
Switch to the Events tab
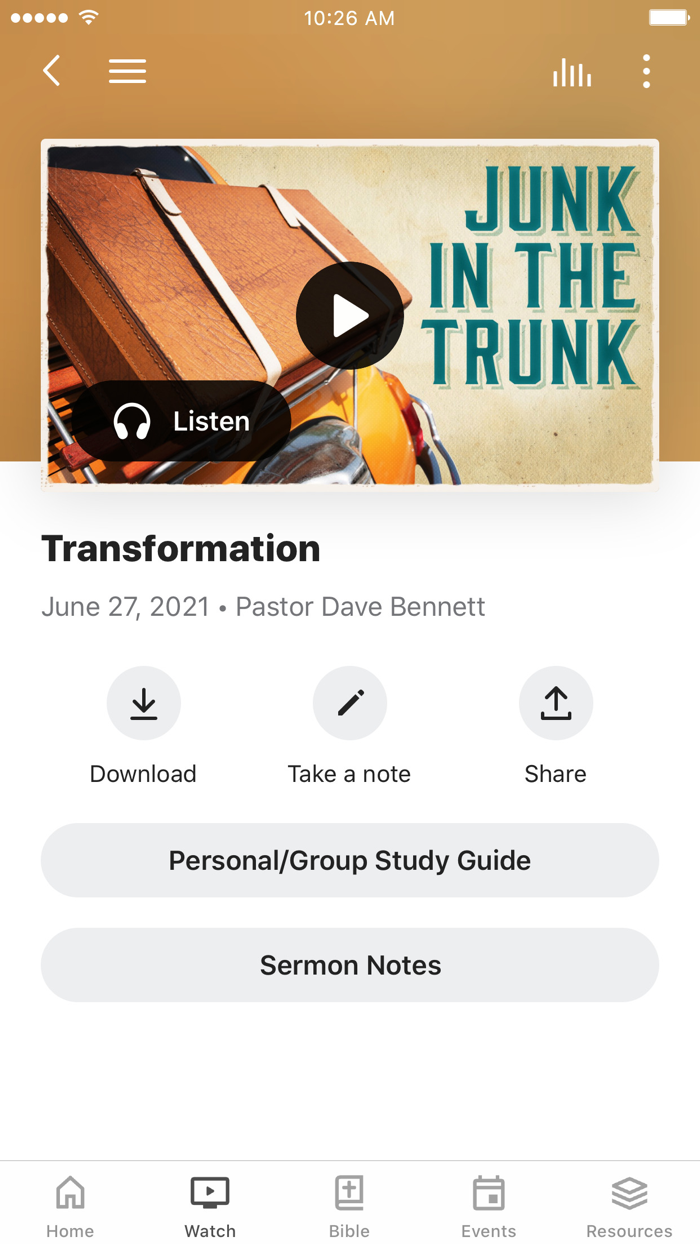pos(489,1204)
